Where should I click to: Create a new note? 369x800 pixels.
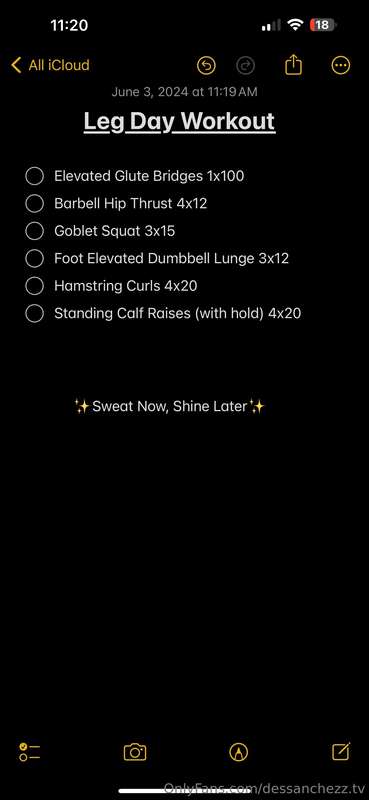pos(341,751)
